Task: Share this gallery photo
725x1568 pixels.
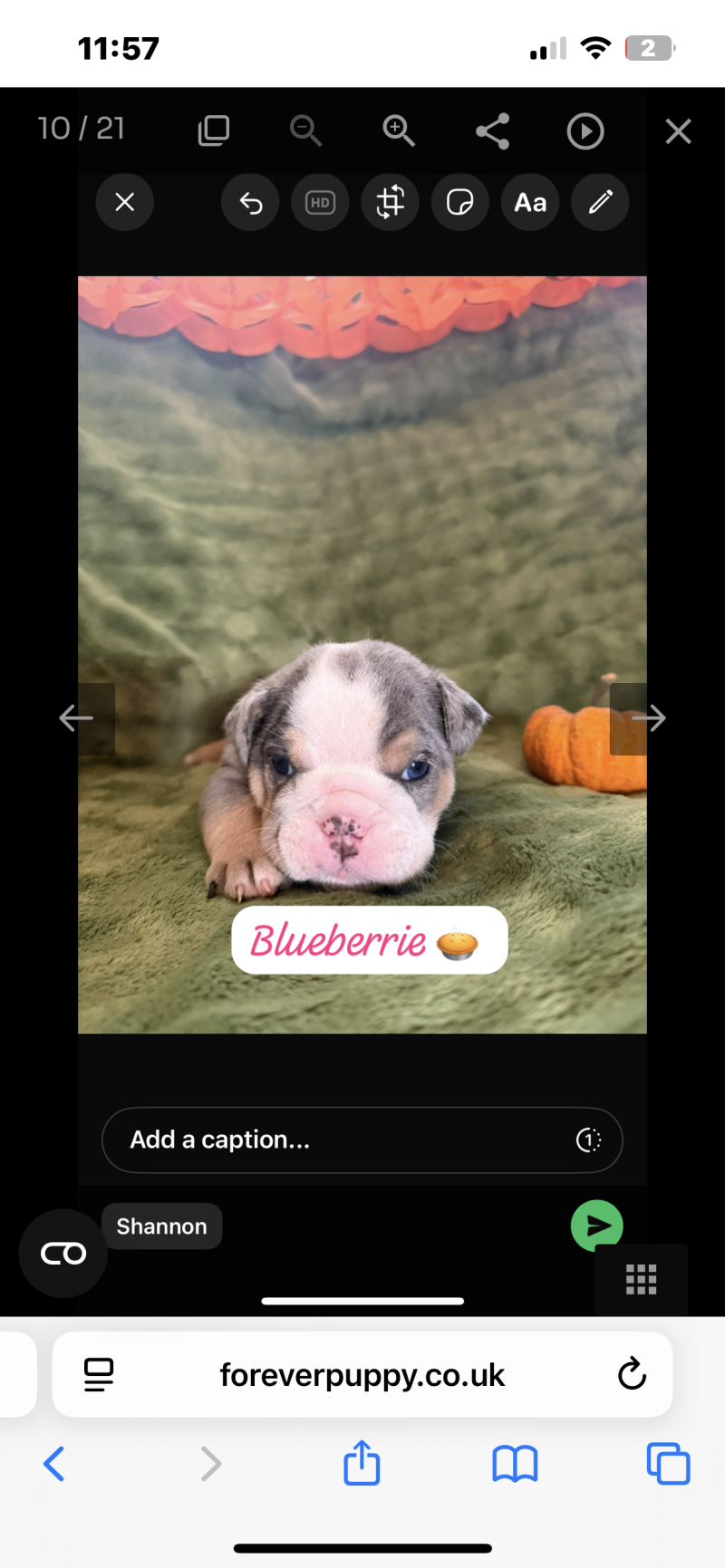Action: (492, 132)
